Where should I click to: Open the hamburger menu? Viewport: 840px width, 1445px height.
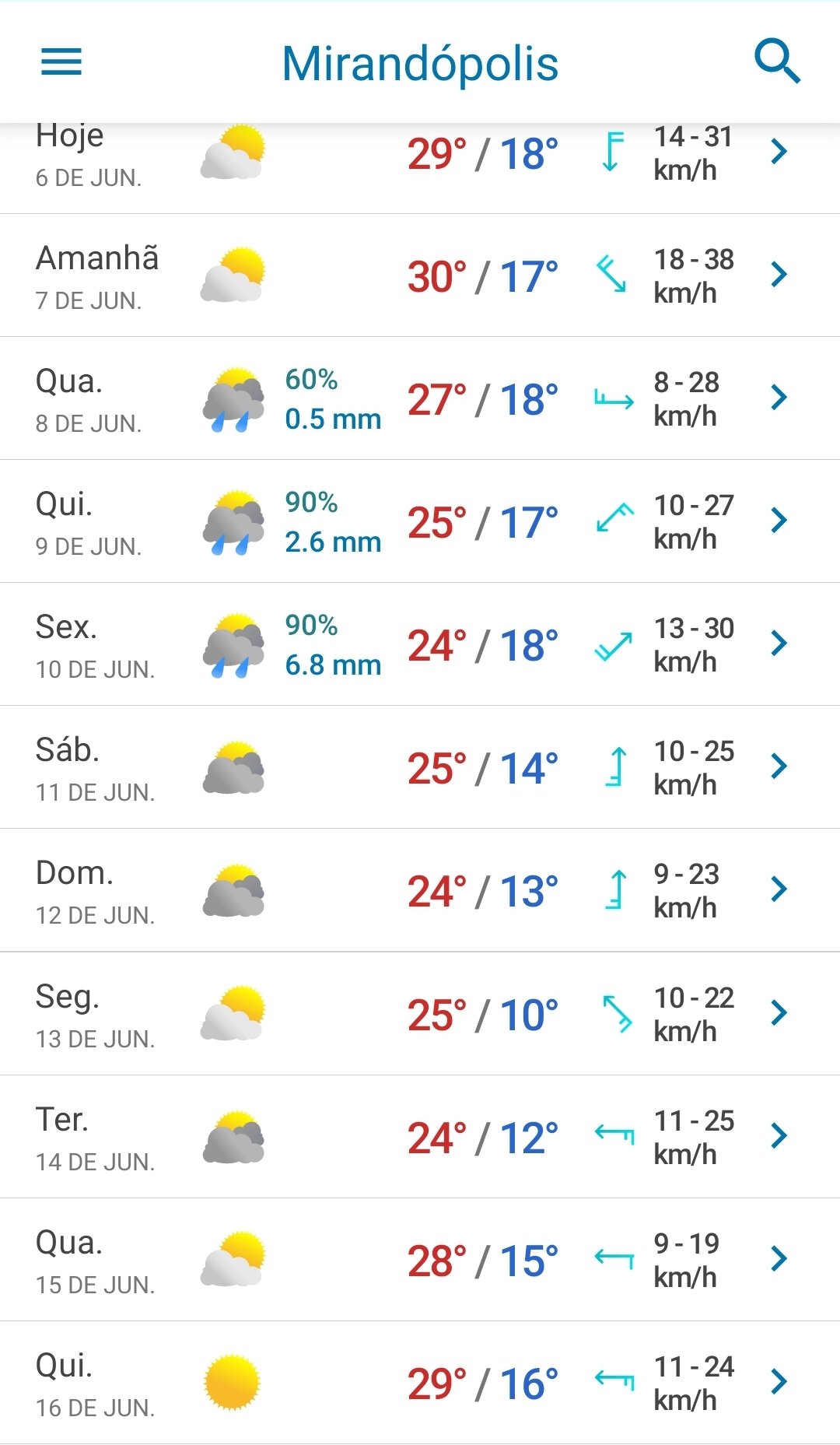[61, 61]
